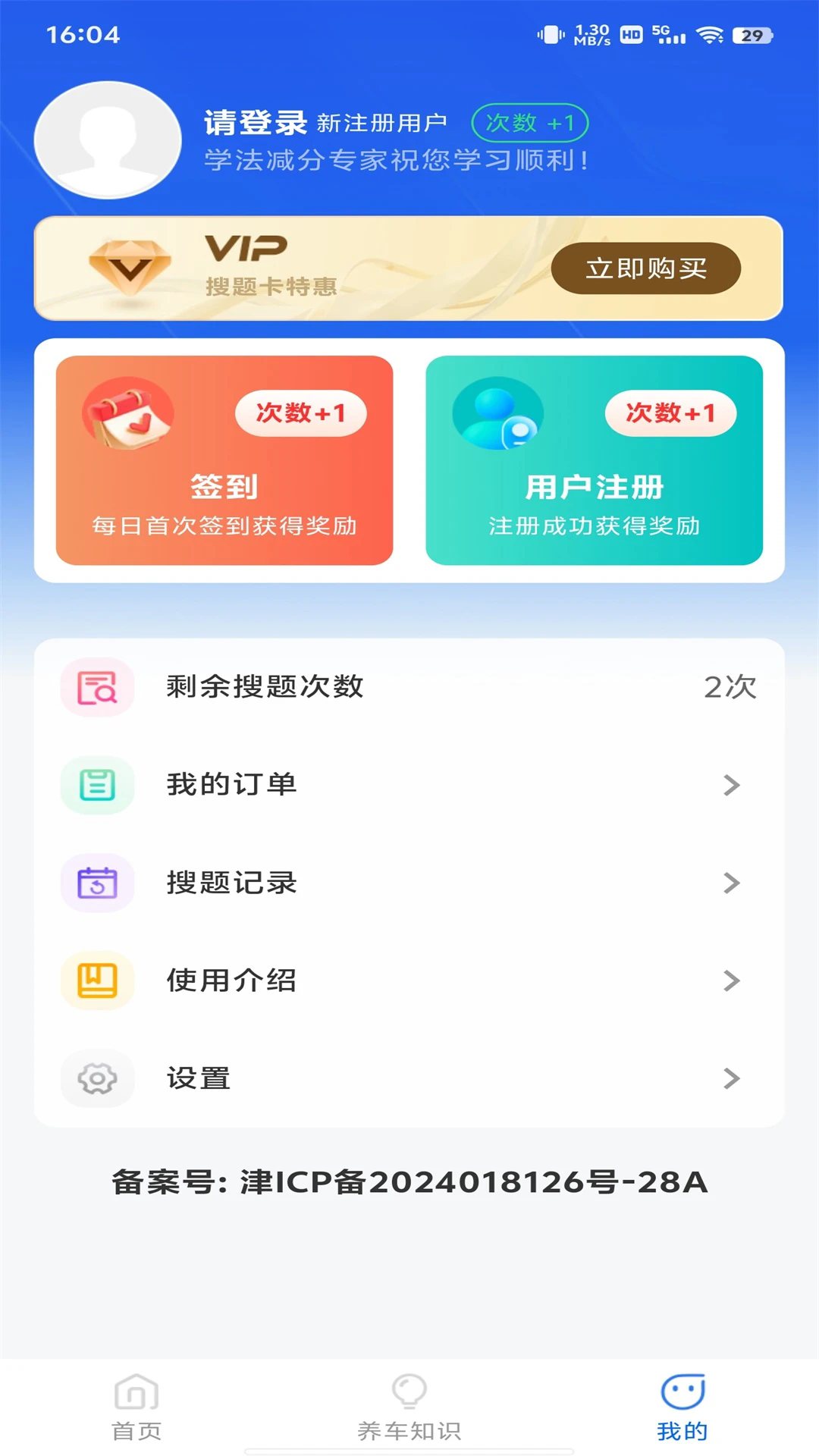Expand the 搜题记录 row chevron
The image size is (819, 1456).
pos(730,883)
